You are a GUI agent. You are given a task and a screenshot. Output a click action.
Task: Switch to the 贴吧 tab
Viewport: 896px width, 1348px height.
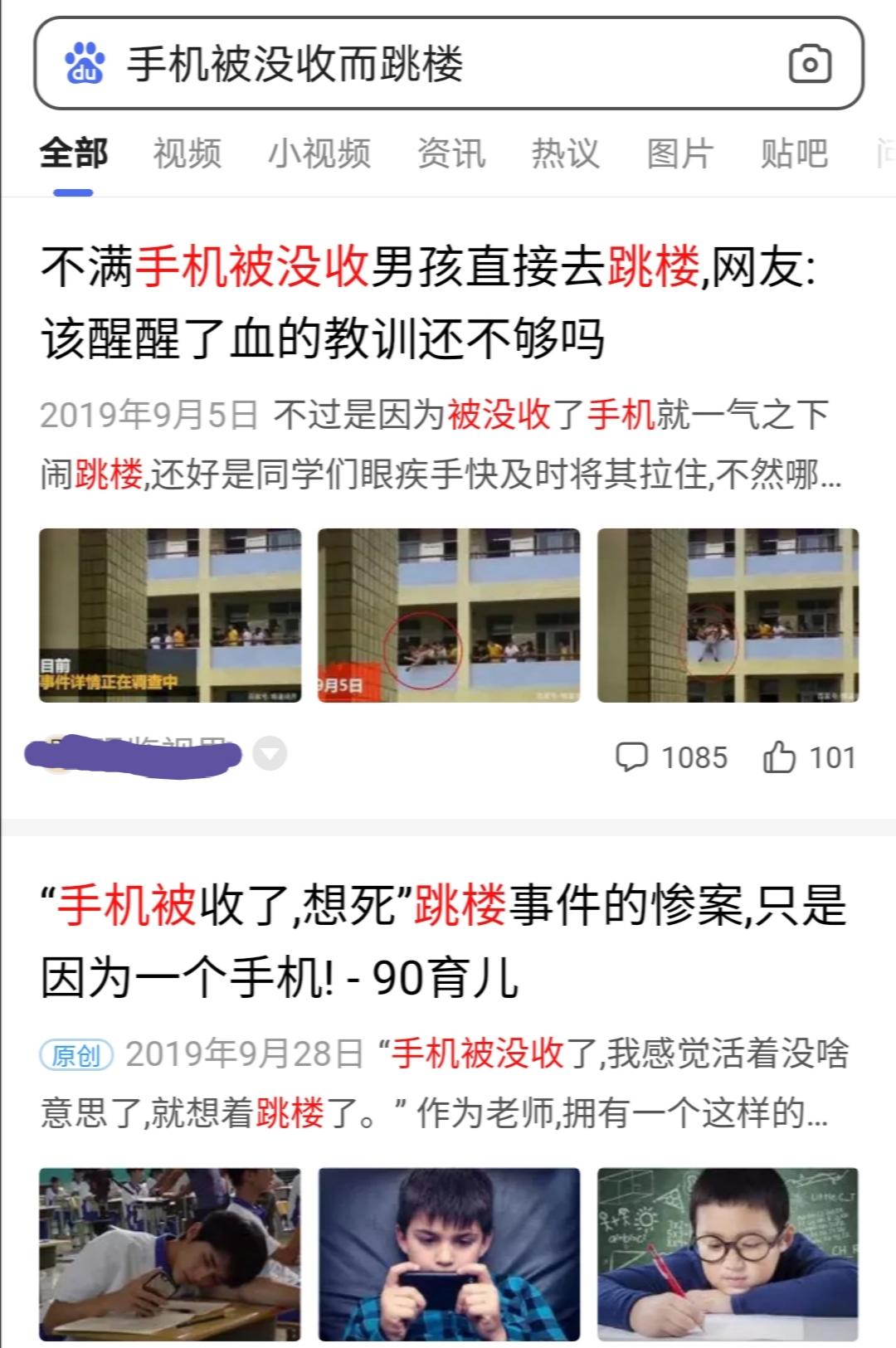coord(794,154)
